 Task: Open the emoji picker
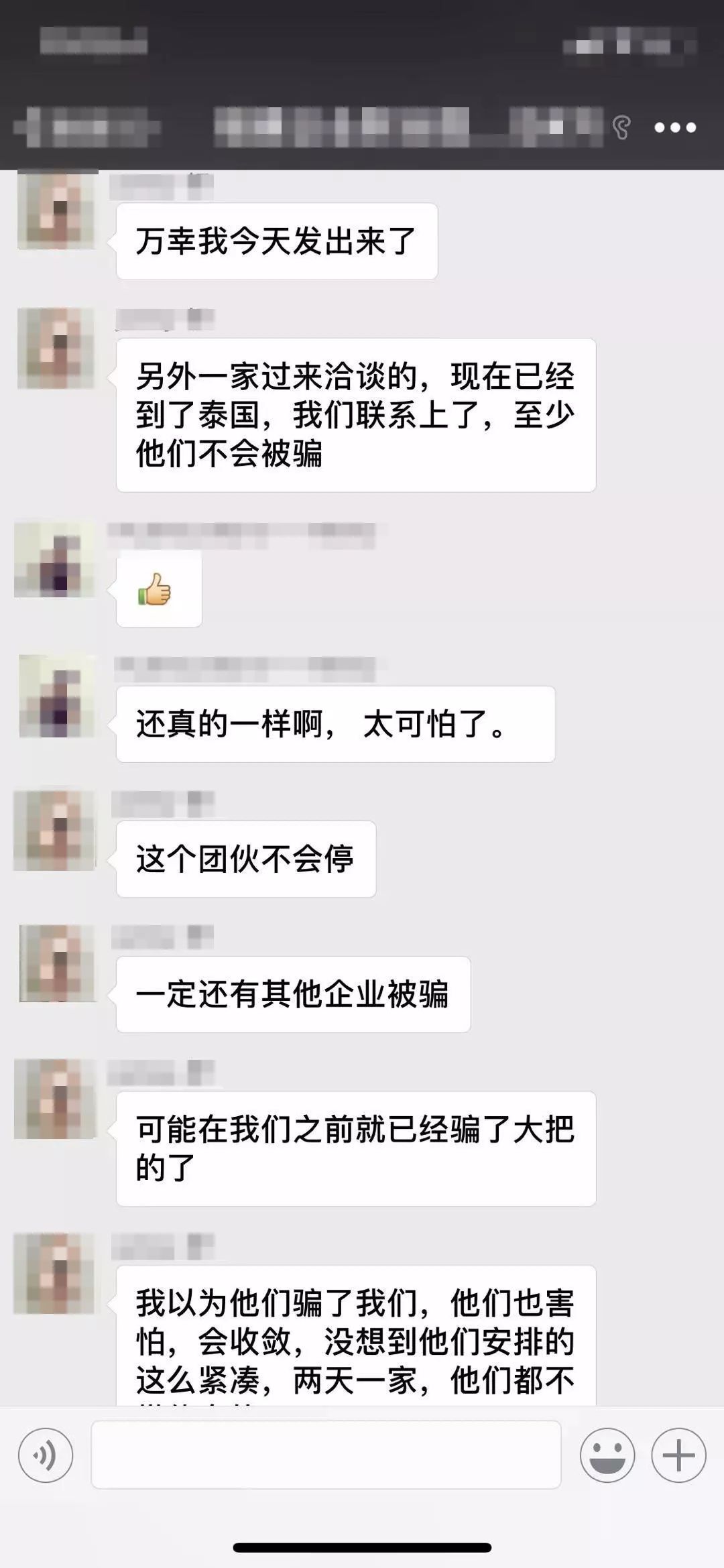click(607, 1455)
